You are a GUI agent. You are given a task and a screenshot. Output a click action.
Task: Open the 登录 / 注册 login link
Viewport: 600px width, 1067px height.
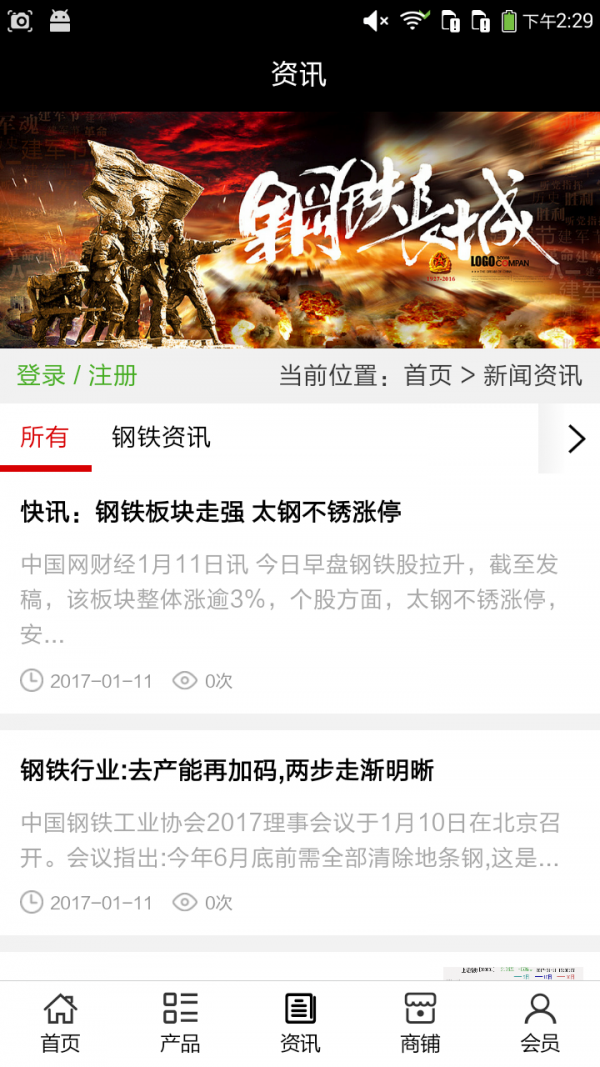77,376
